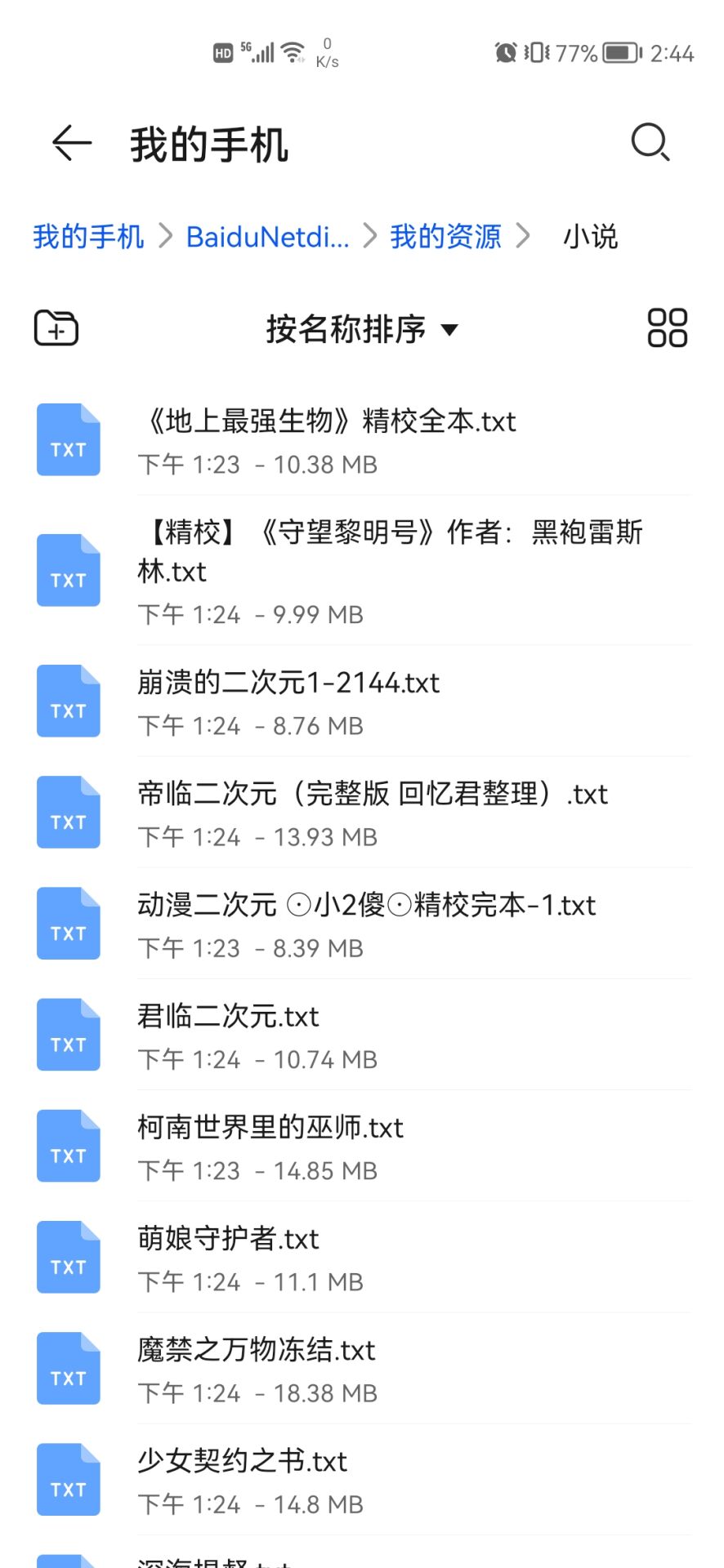Navigate to the BaiduNetdi... breadcrumb folder
724x1568 pixels.
point(267,237)
